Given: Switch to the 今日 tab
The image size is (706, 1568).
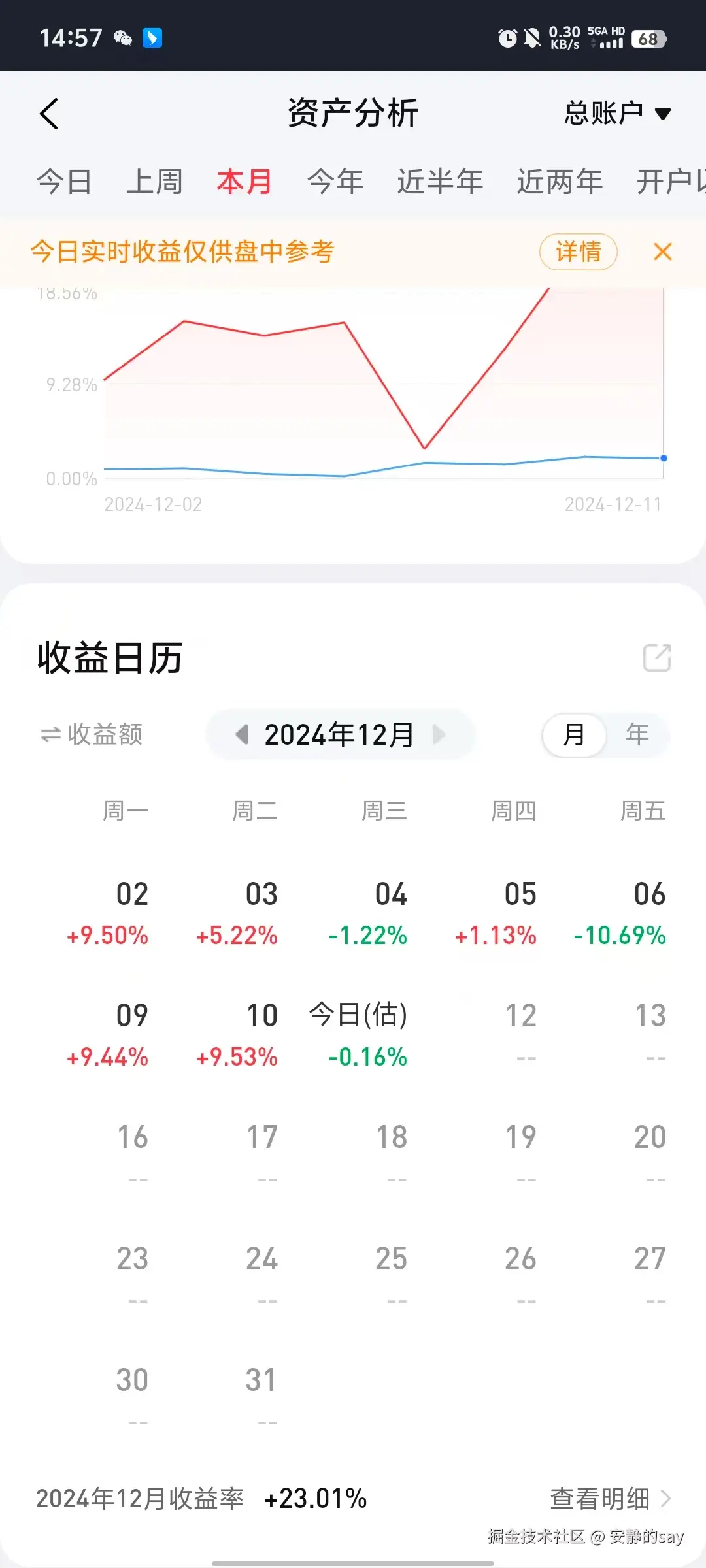Looking at the screenshot, I should (63, 181).
